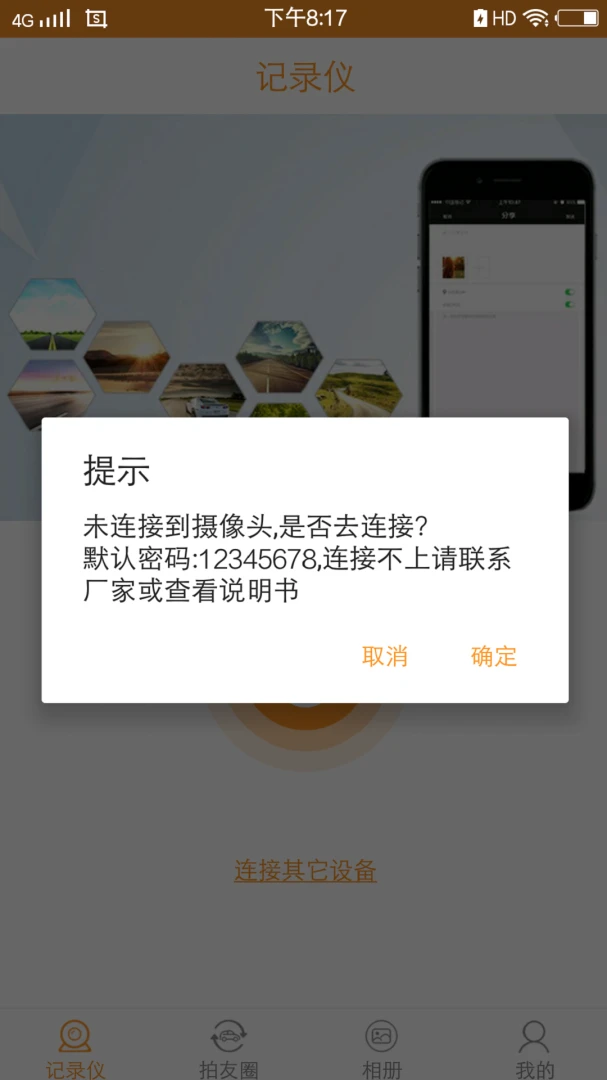Open the 连接其它设备 link
Viewport: 607px width, 1080px height.
305,870
